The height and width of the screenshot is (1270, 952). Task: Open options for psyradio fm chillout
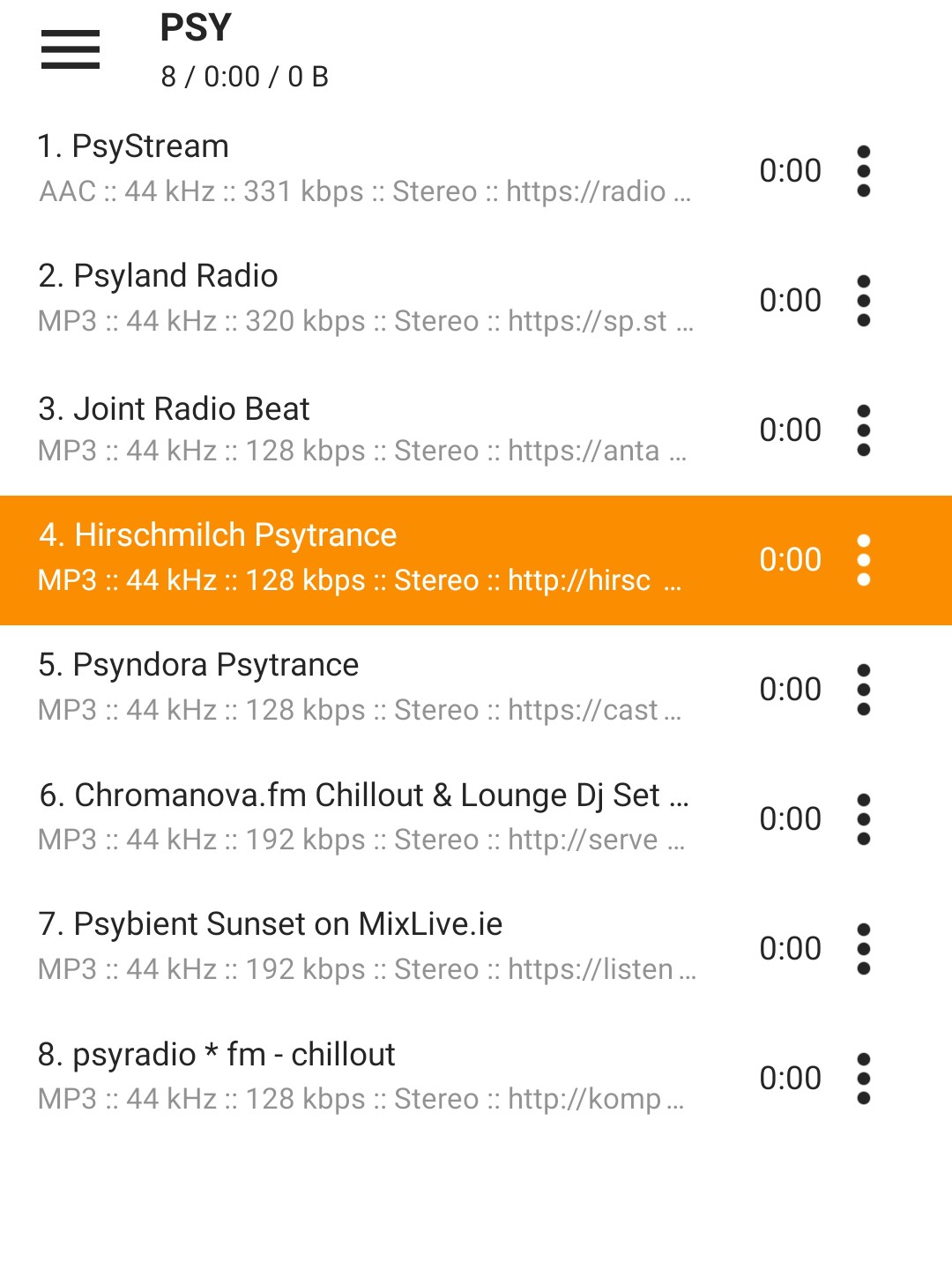point(864,1079)
